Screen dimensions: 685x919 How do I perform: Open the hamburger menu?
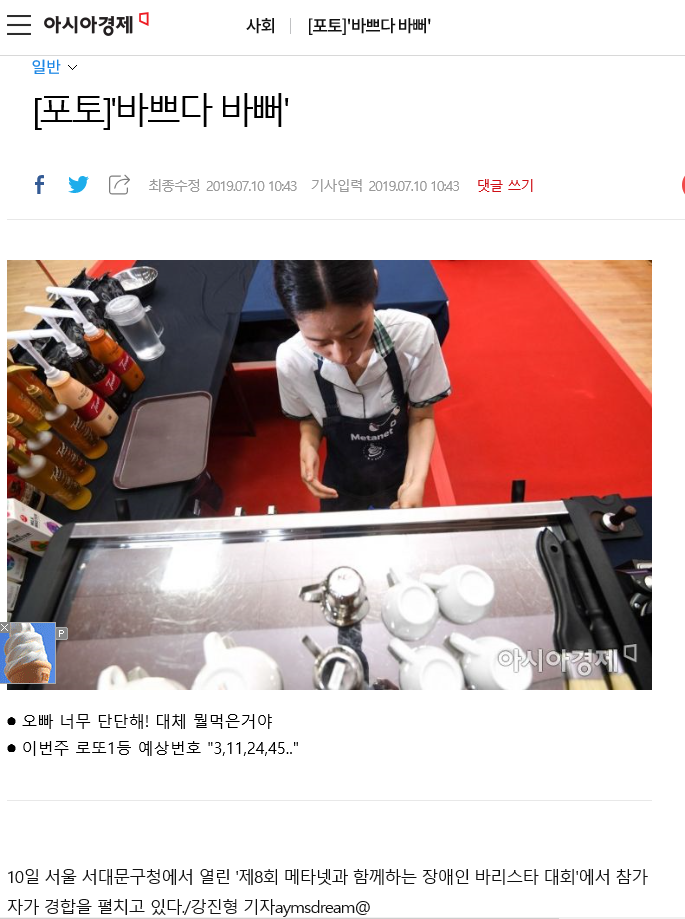coord(18,25)
